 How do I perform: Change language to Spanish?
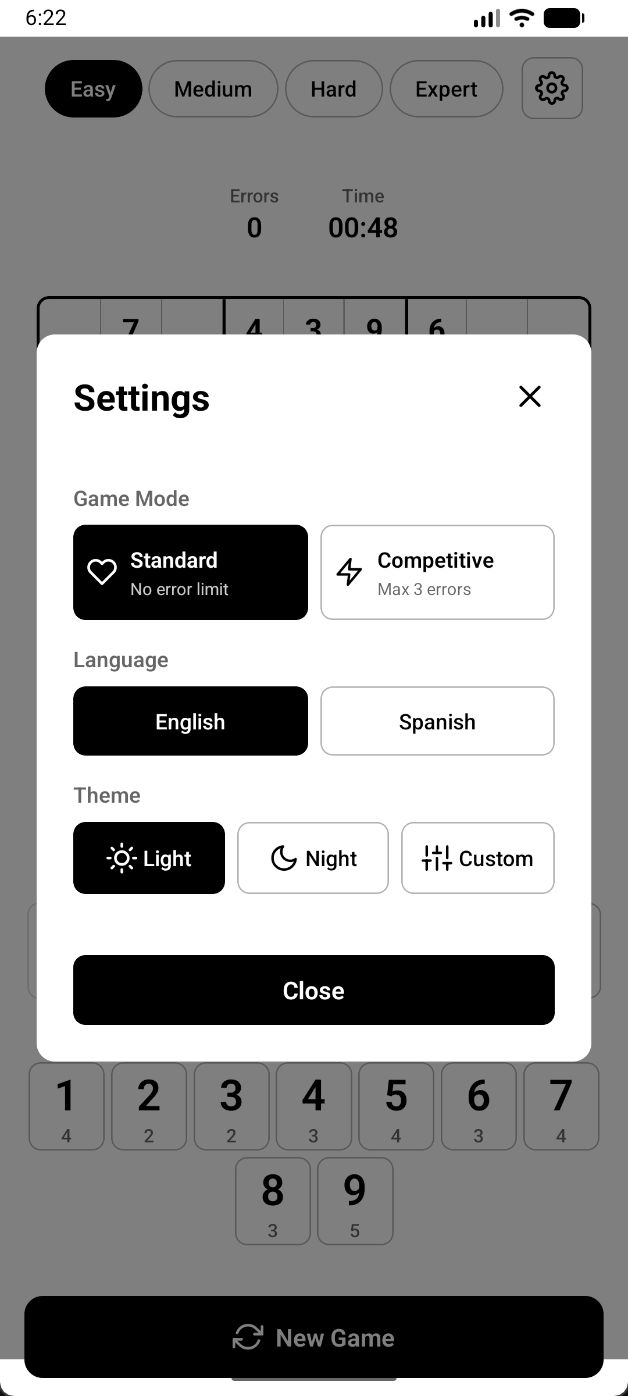[437, 721]
